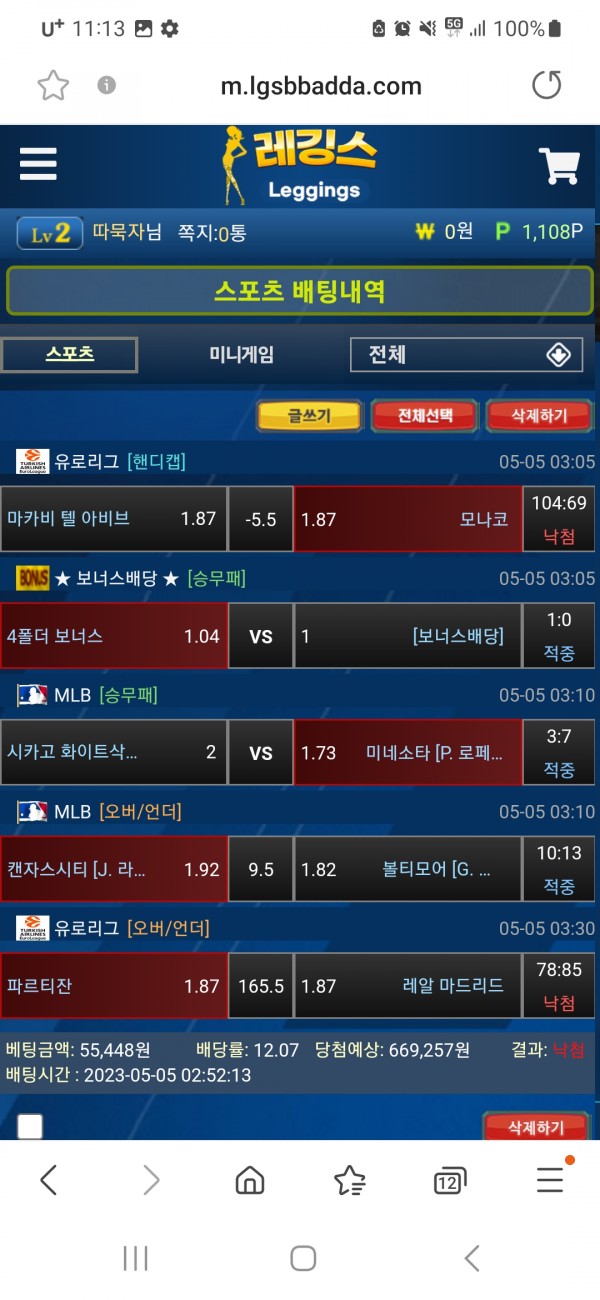Tap the top 삭제하기 button
The width and height of the screenshot is (600, 1300).
pyautogui.click(x=538, y=415)
